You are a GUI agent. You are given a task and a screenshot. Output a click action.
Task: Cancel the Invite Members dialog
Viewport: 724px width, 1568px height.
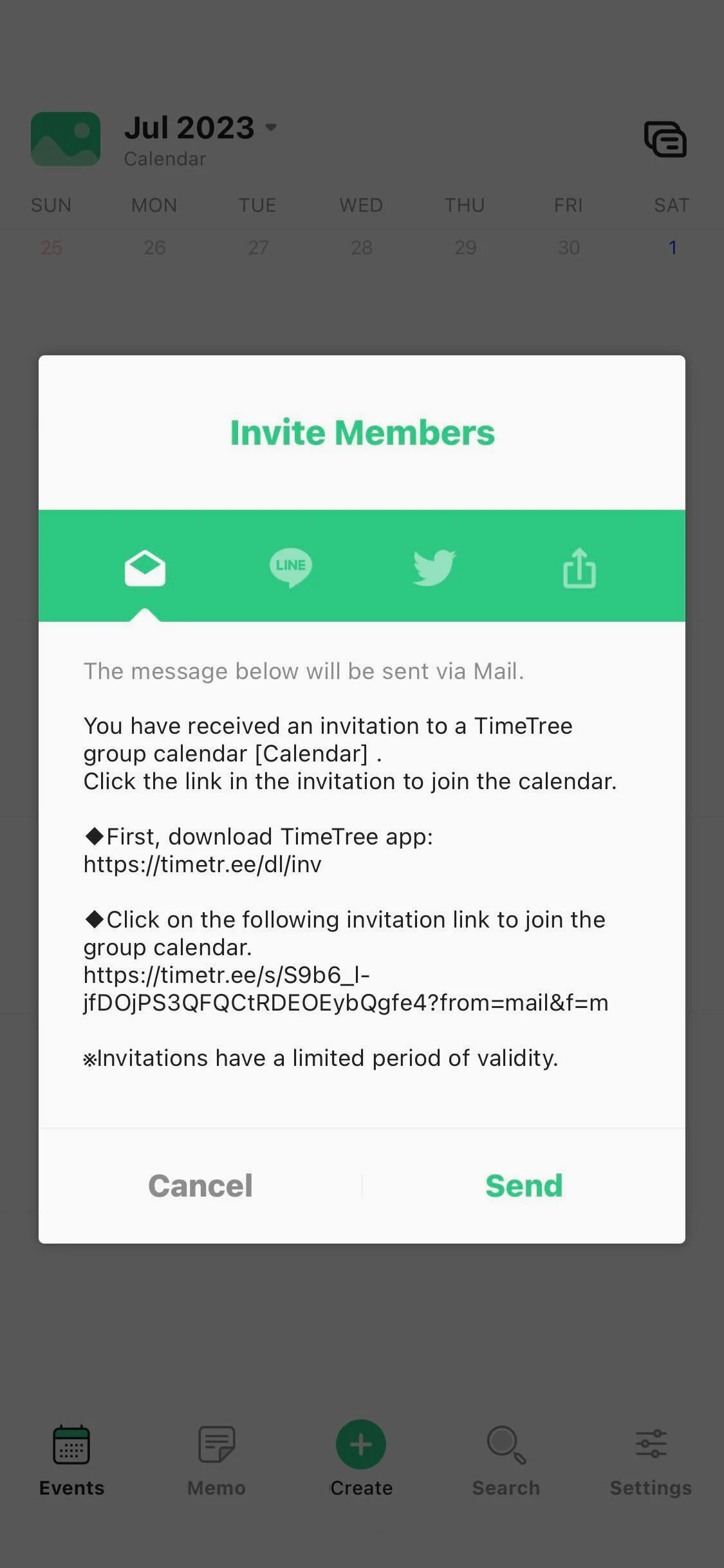point(200,1186)
